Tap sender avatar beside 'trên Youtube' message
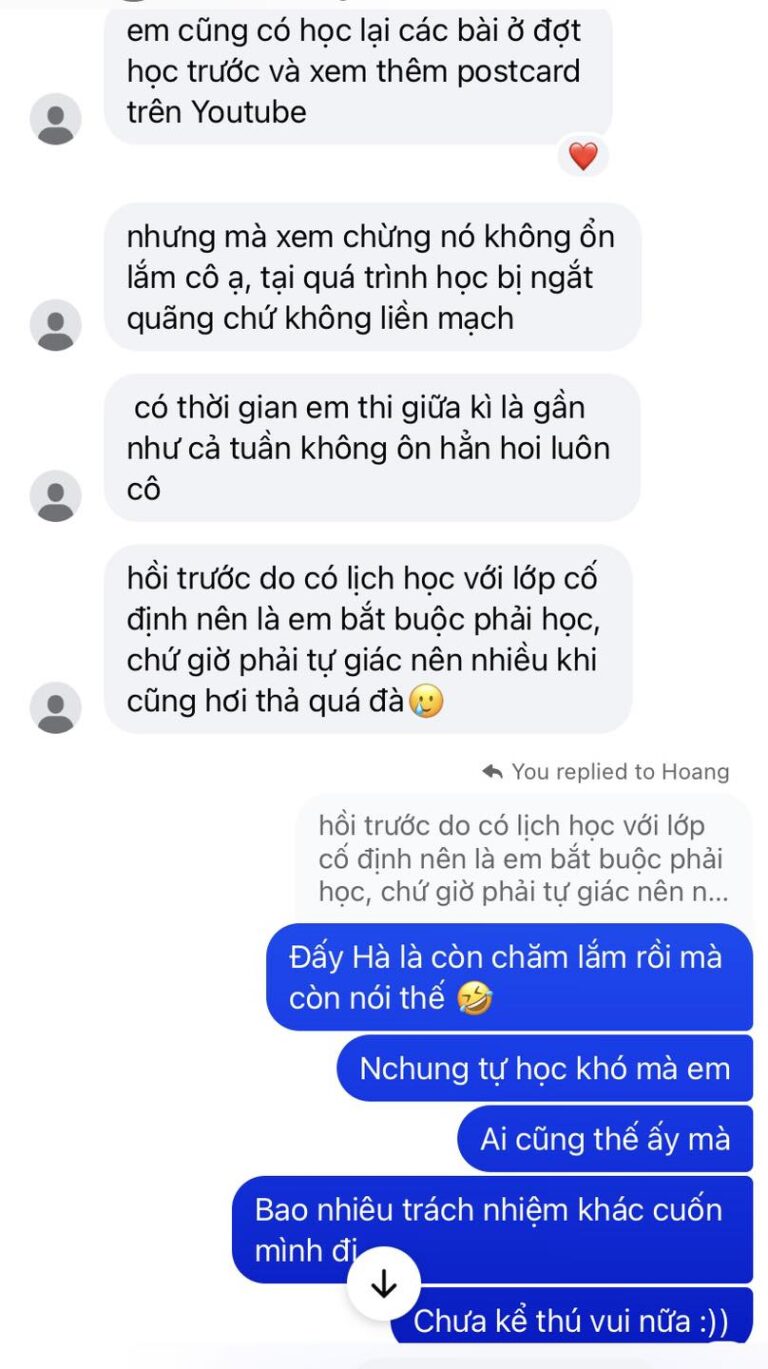 (55, 119)
